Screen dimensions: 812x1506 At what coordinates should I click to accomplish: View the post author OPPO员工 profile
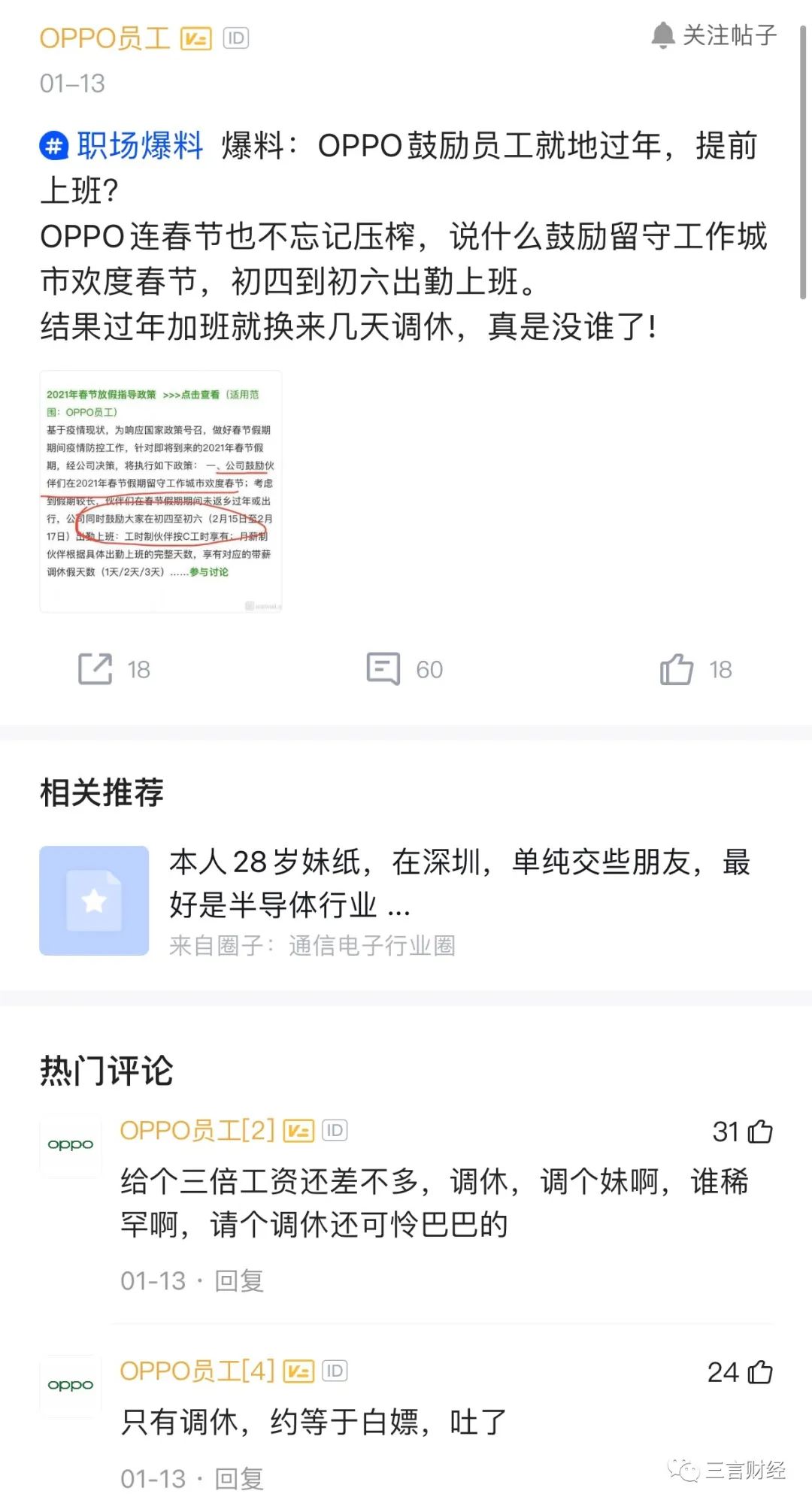point(105,38)
